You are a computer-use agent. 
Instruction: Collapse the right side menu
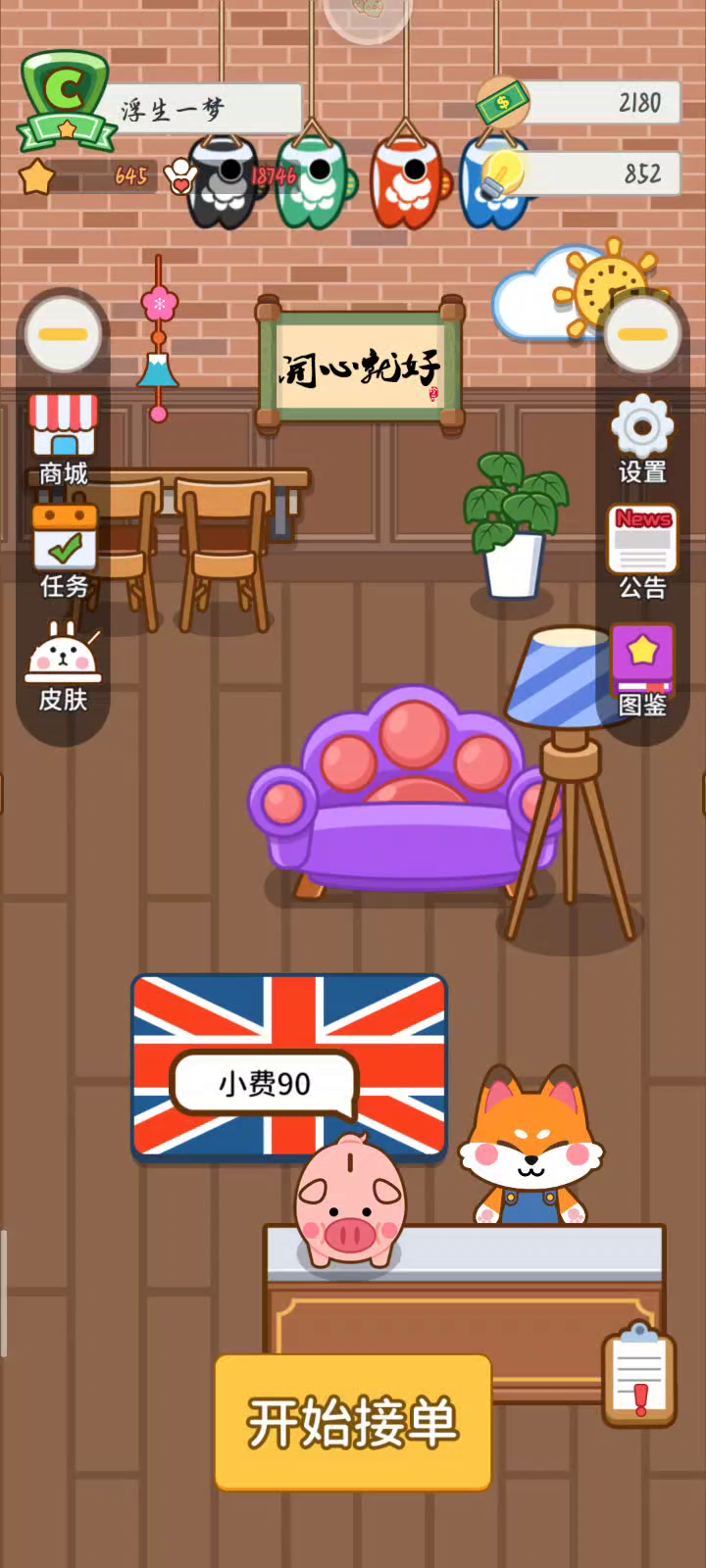pos(643,334)
